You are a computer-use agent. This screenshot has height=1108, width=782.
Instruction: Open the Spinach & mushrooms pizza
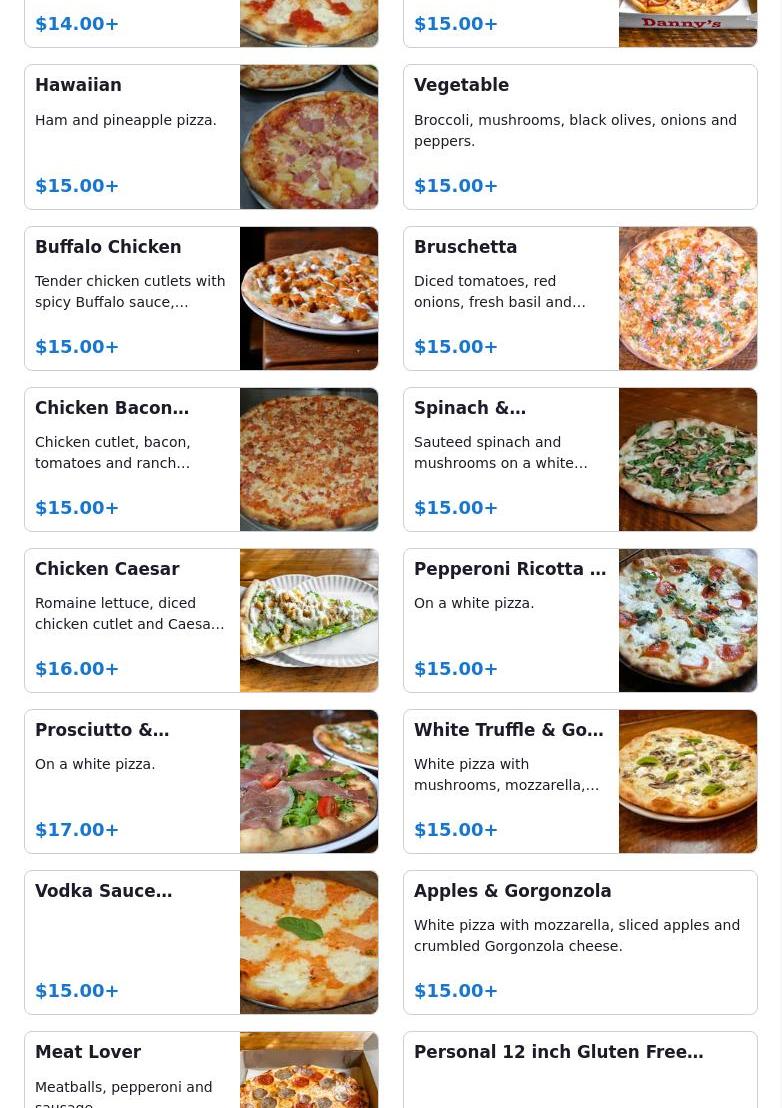[580, 459]
